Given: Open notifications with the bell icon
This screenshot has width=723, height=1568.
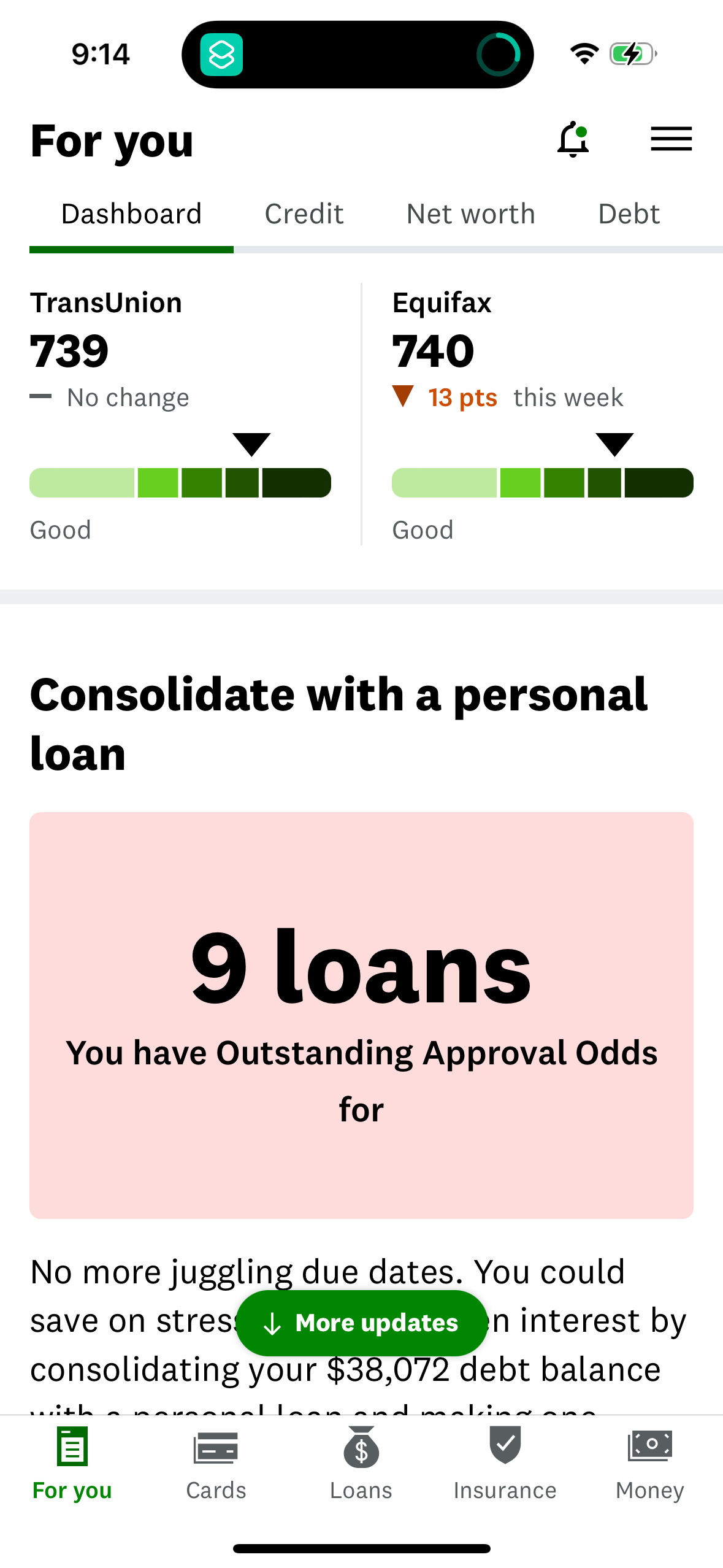Looking at the screenshot, I should click(574, 139).
